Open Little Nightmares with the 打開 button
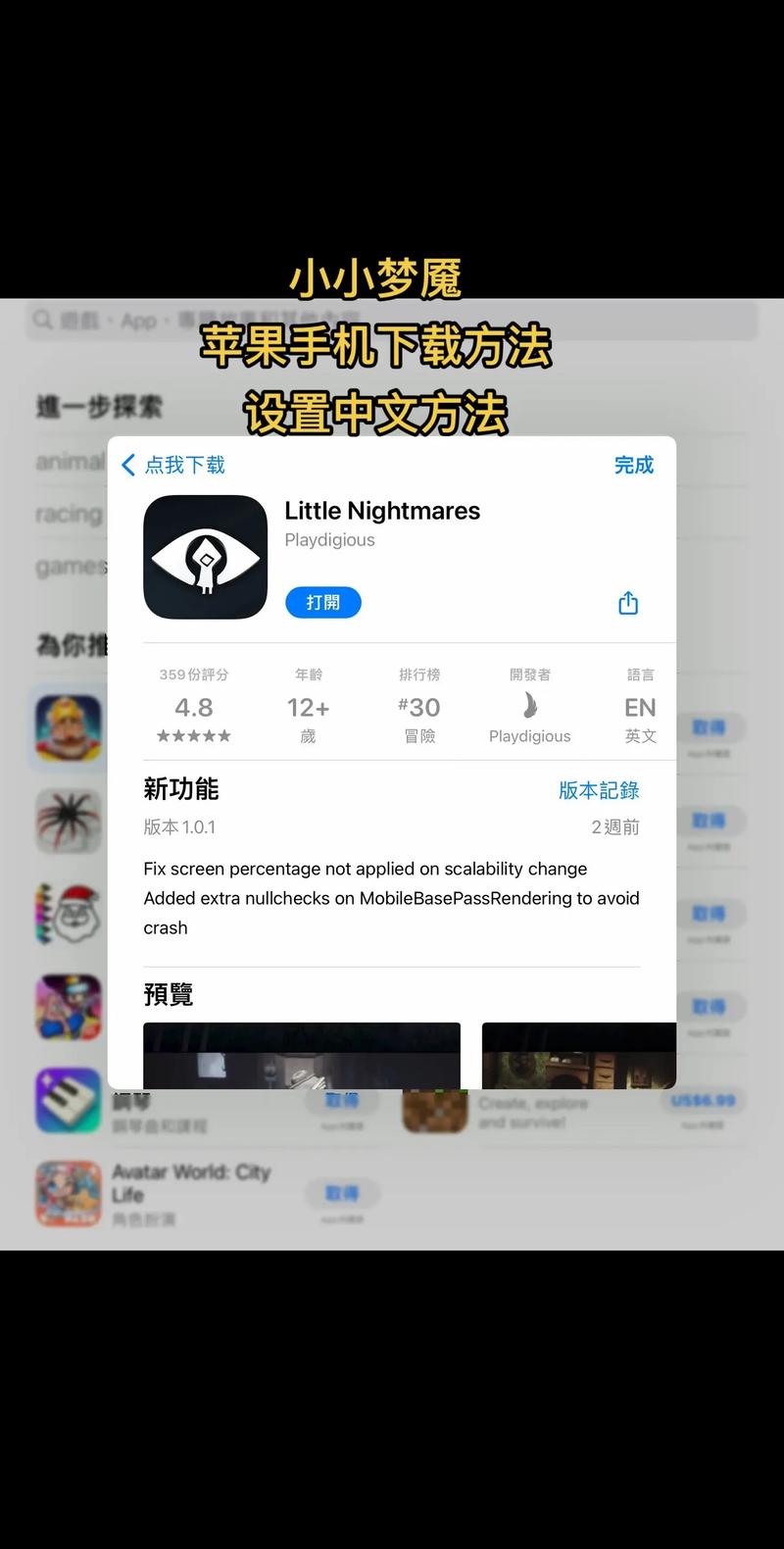The image size is (784, 1549). point(322,602)
